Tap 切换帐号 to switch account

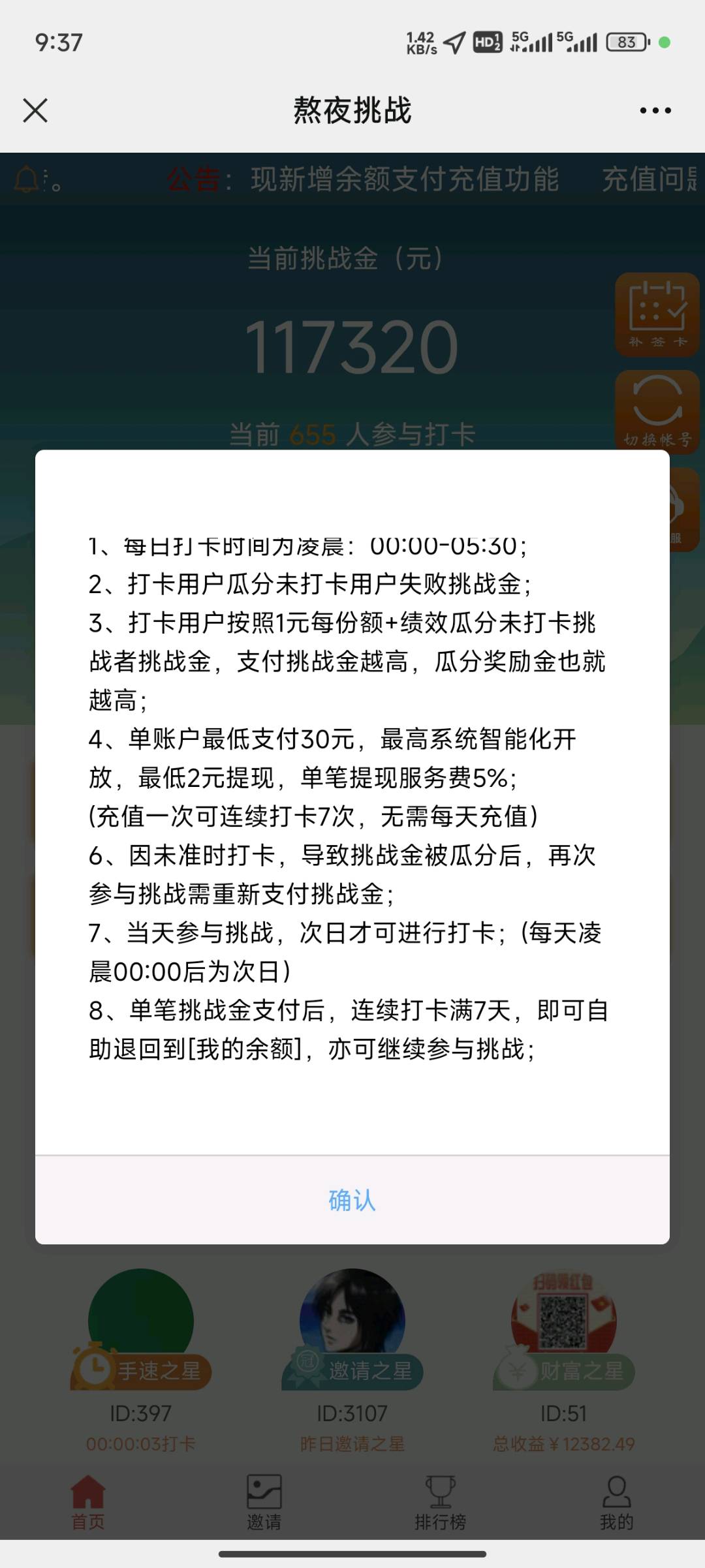tap(657, 412)
